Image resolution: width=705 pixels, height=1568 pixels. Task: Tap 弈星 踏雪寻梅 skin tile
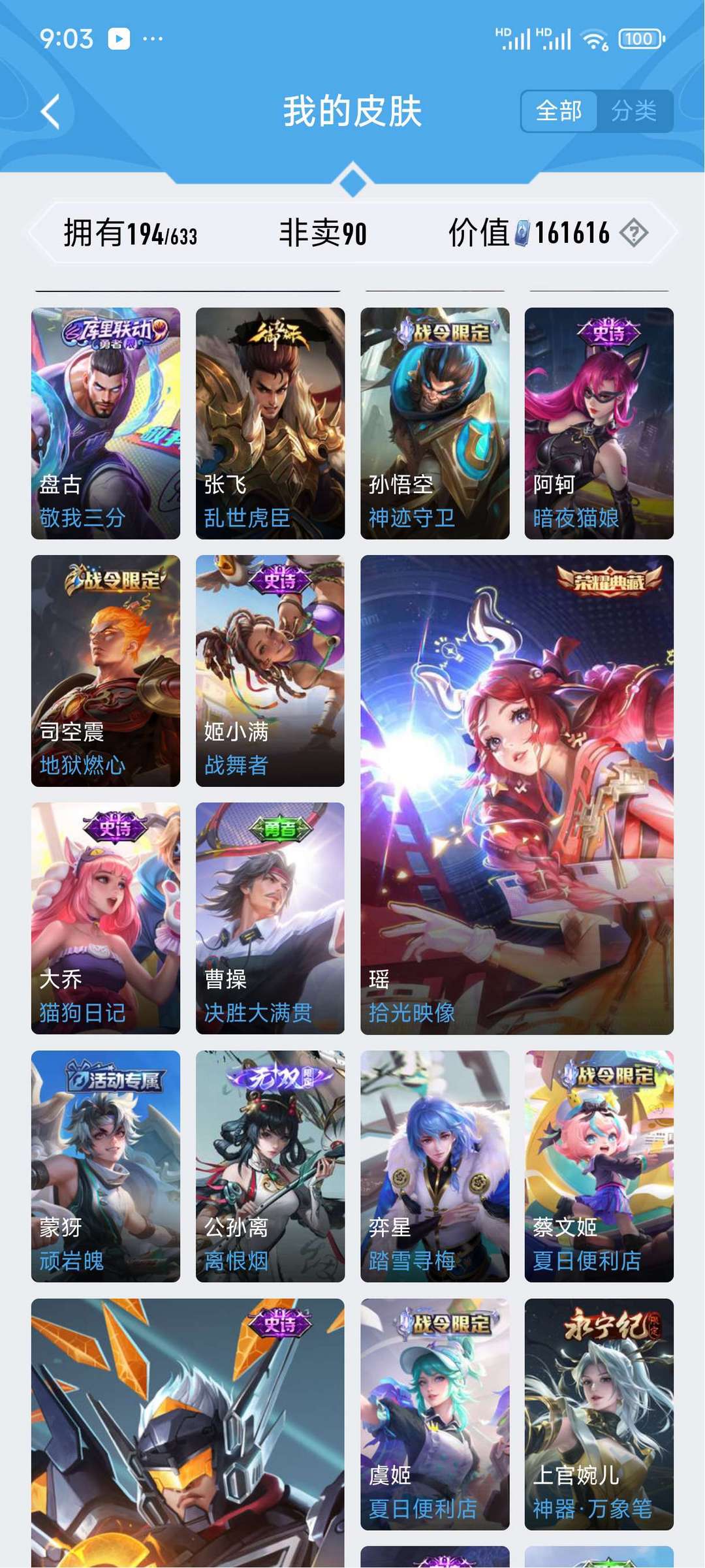click(435, 1166)
